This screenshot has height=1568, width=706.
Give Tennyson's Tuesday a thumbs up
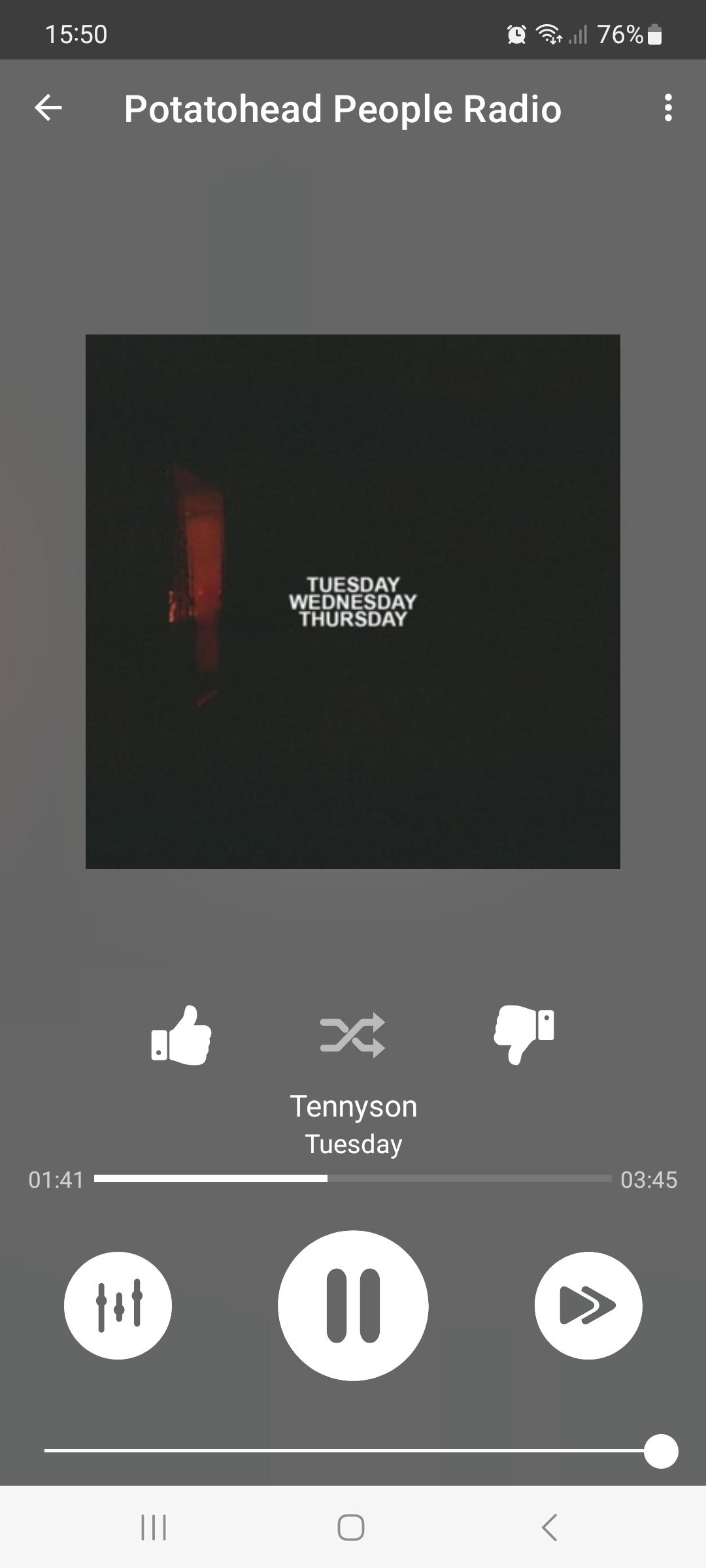point(181,1036)
